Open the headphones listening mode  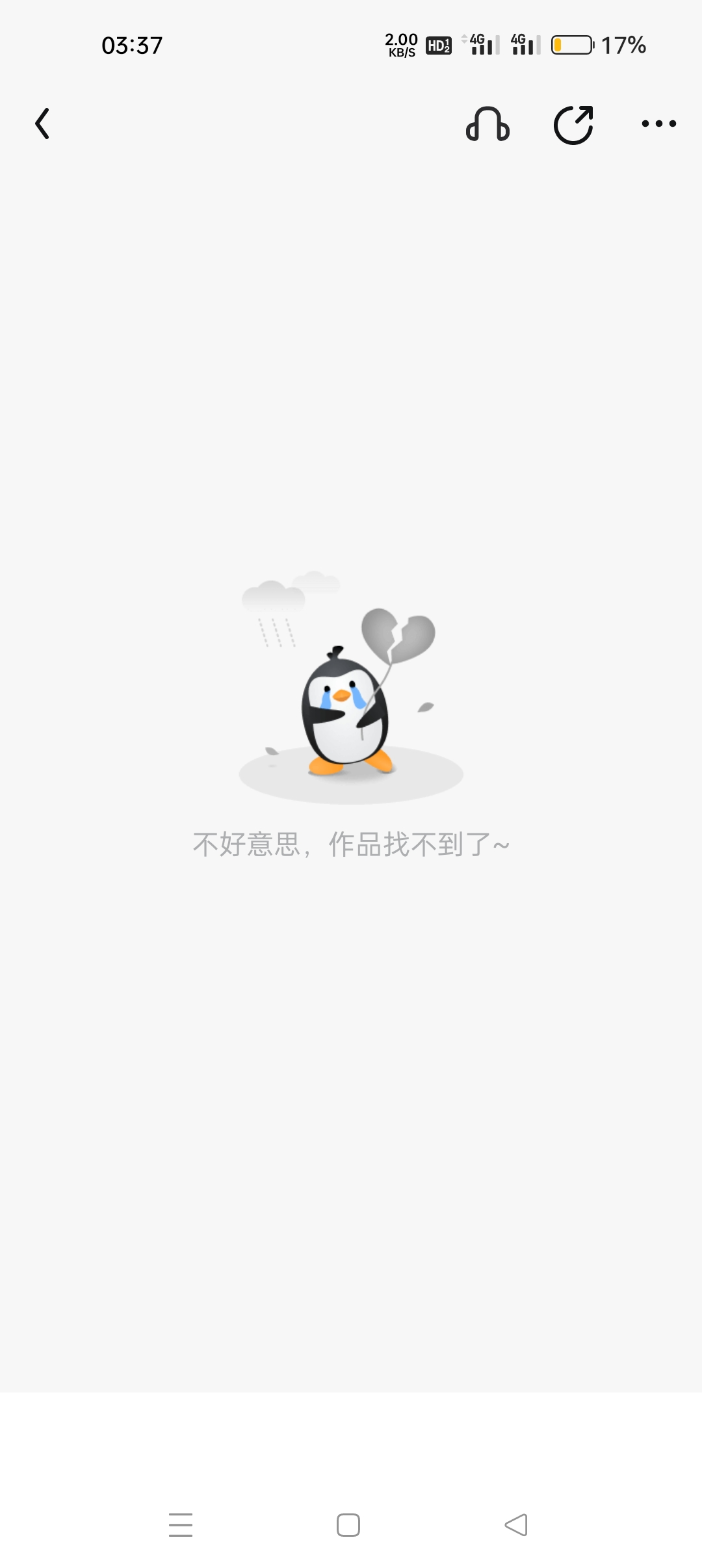coord(487,124)
